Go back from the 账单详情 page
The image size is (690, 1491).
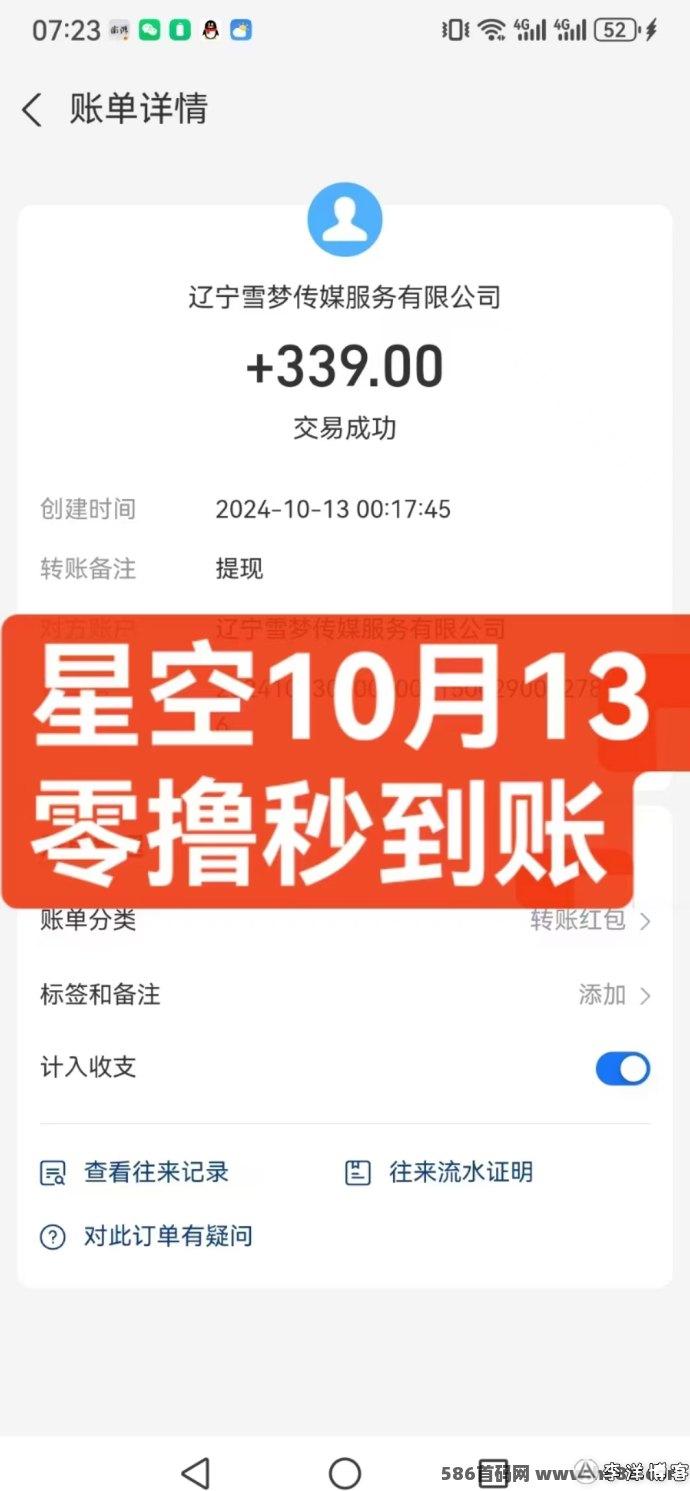pyautogui.click(x=32, y=110)
